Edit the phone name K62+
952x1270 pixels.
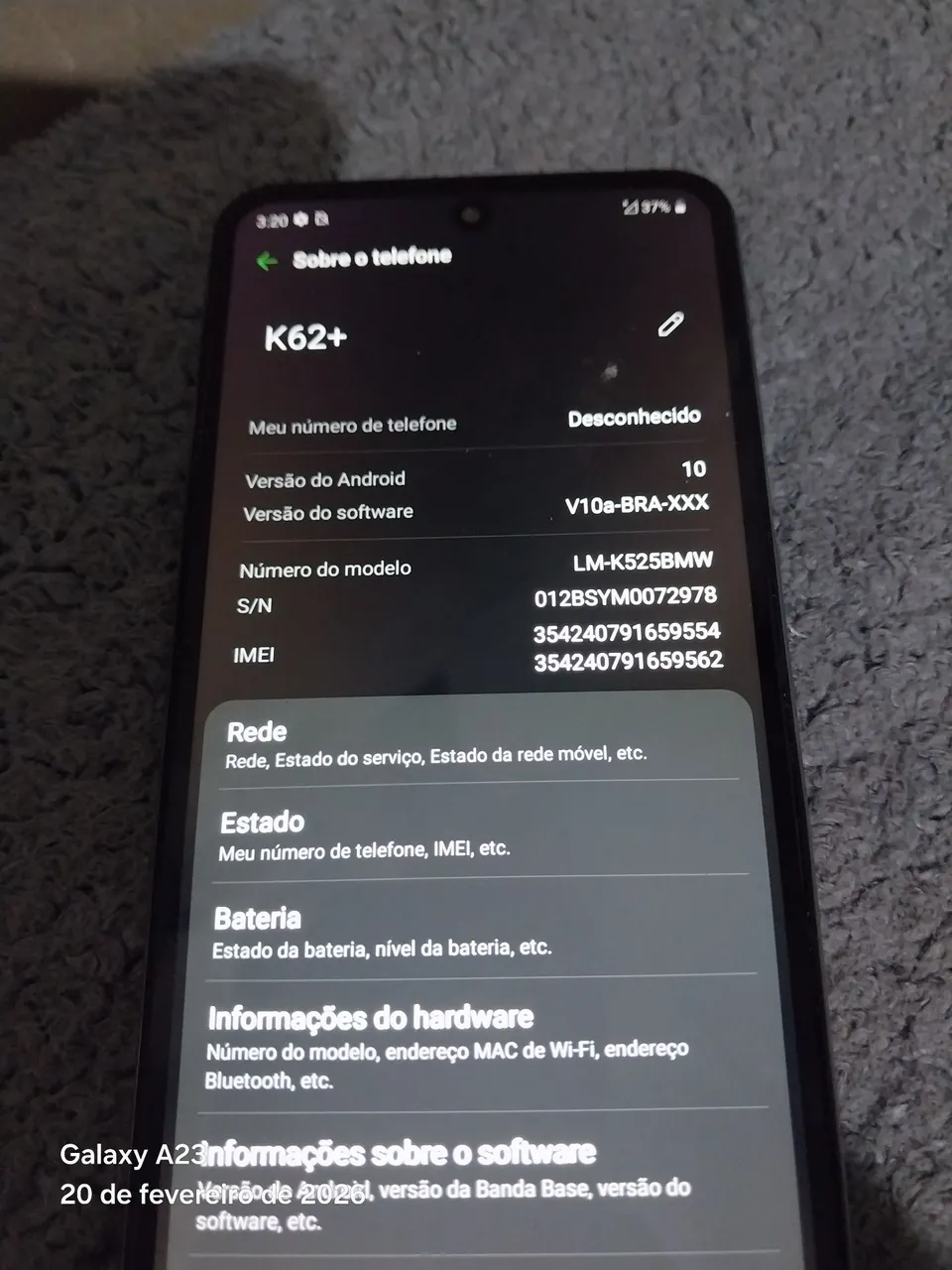click(x=671, y=324)
